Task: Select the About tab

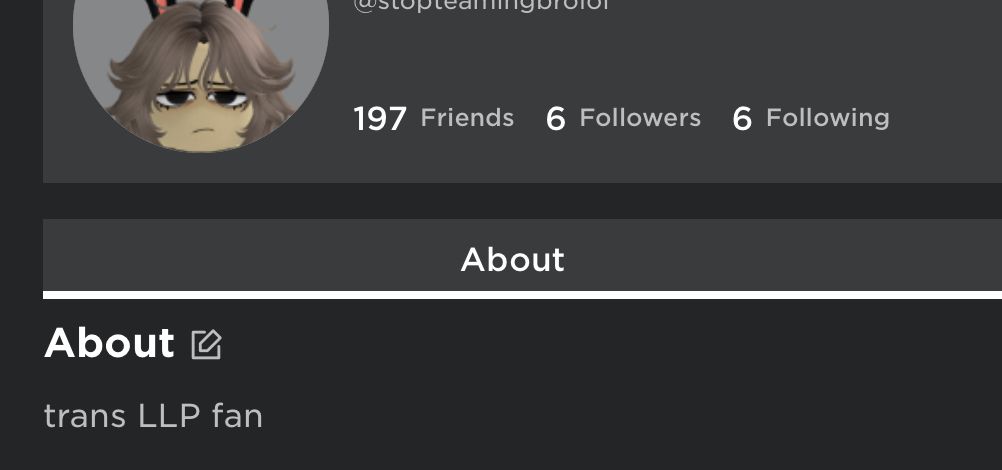Action: [x=512, y=260]
